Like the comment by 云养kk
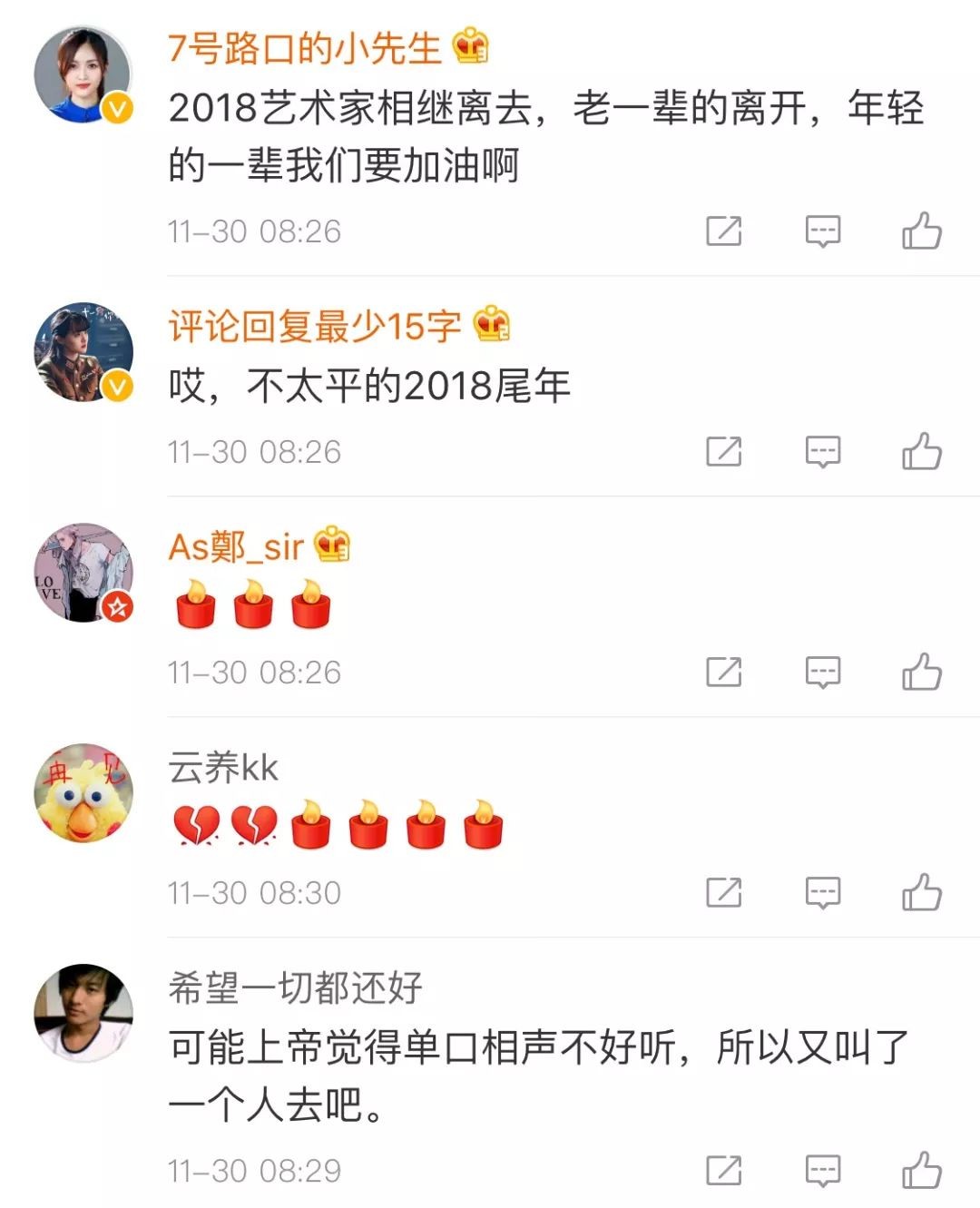The image size is (980, 1208). pyautogui.click(x=921, y=892)
